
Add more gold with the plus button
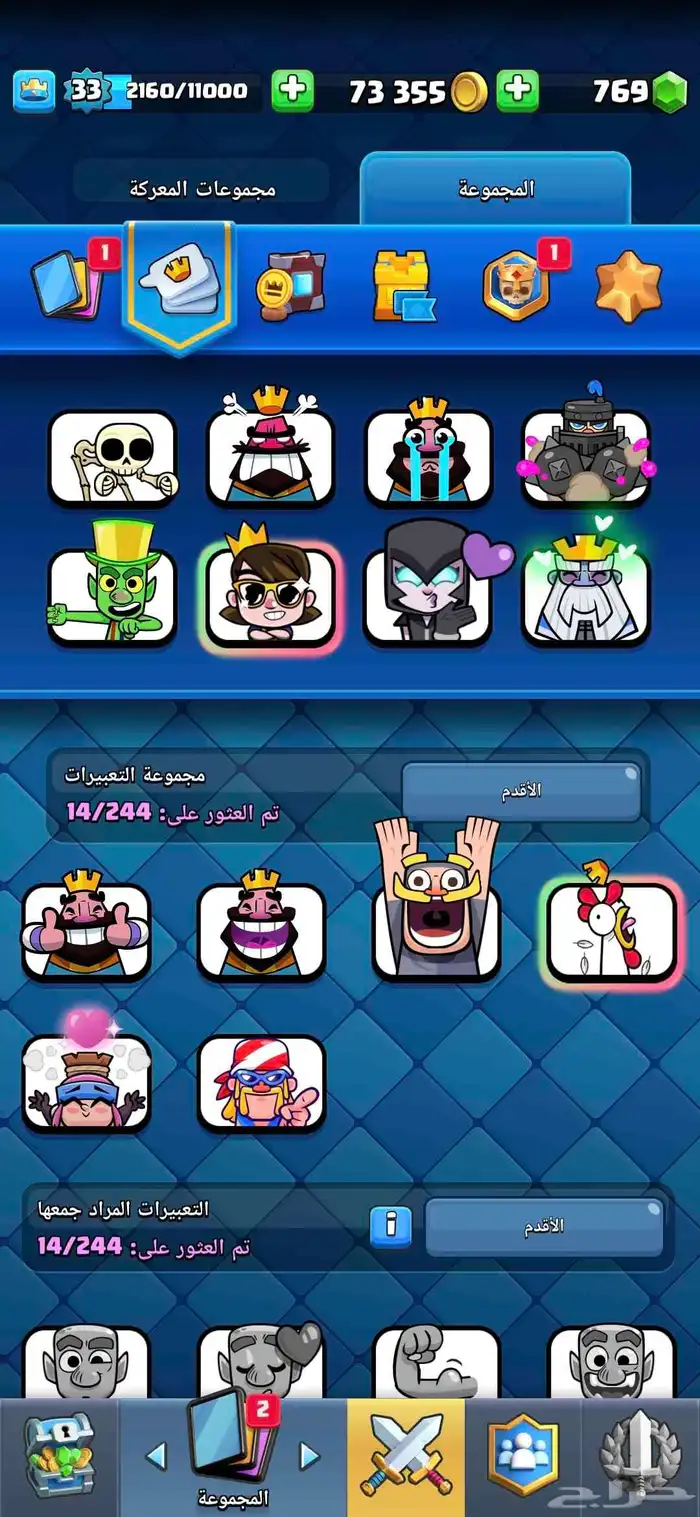292,91
